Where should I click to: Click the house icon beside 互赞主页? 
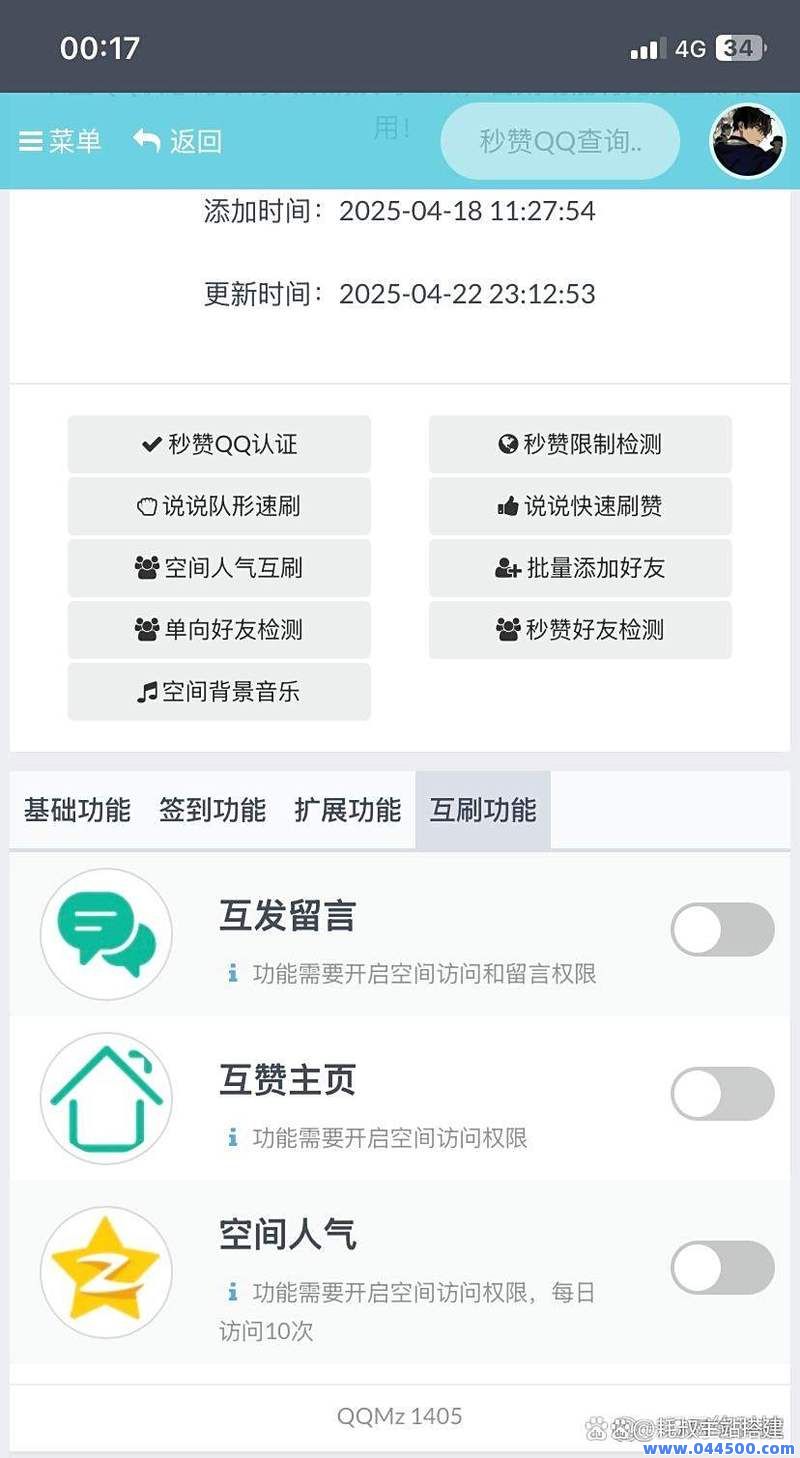point(107,1097)
